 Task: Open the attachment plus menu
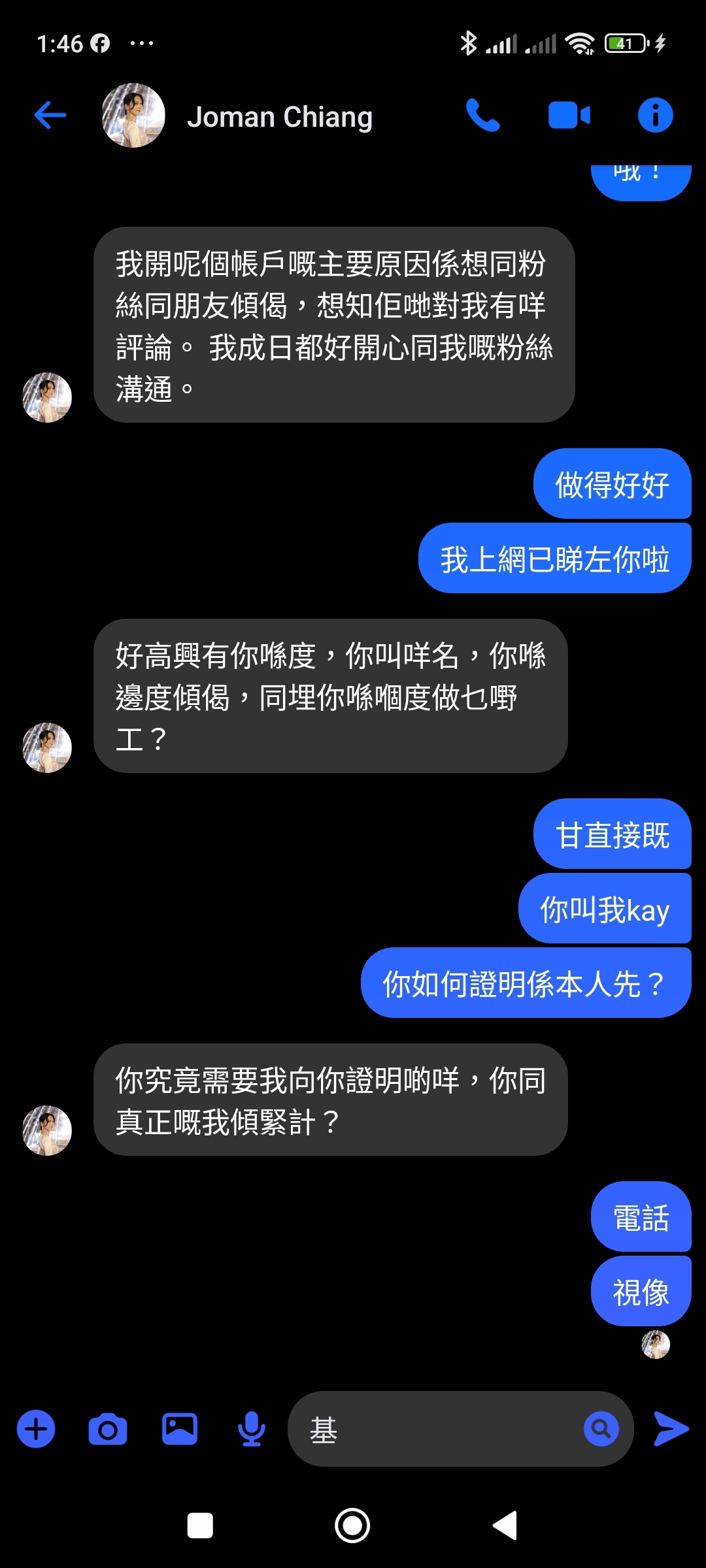point(35,1428)
